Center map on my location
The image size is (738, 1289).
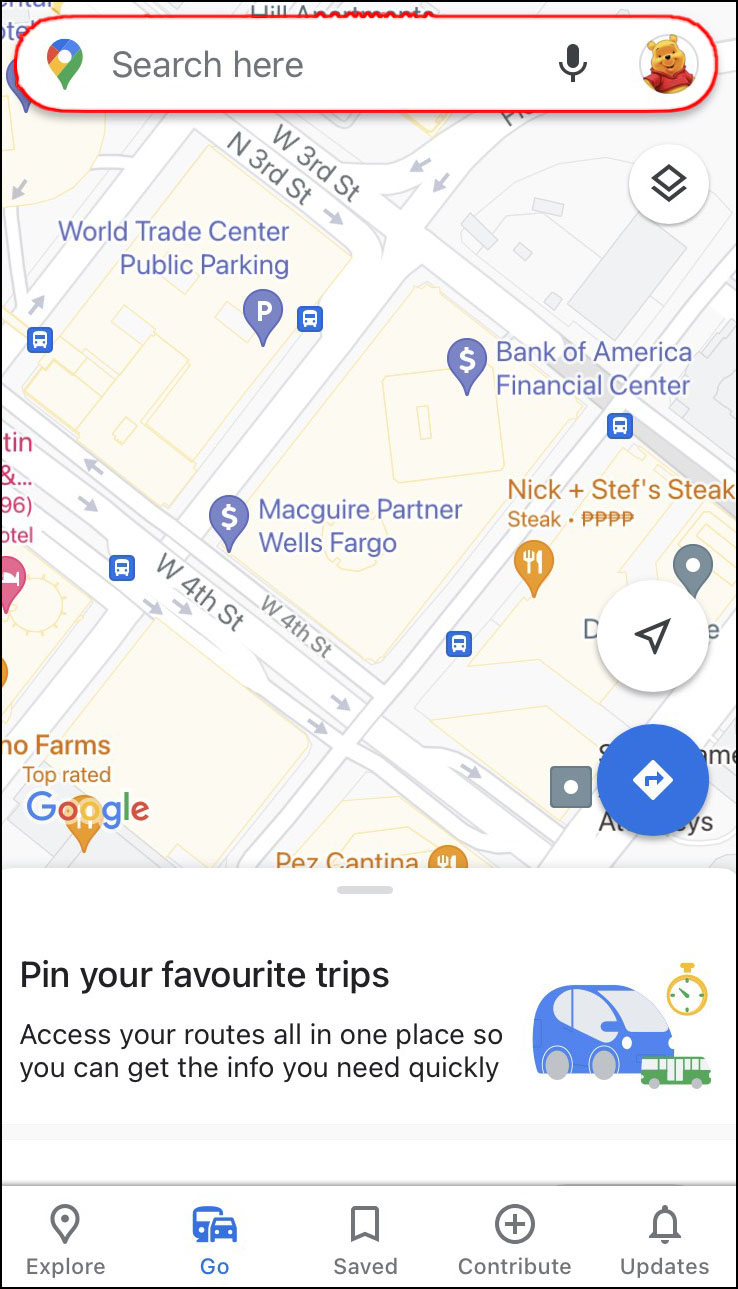click(653, 636)
